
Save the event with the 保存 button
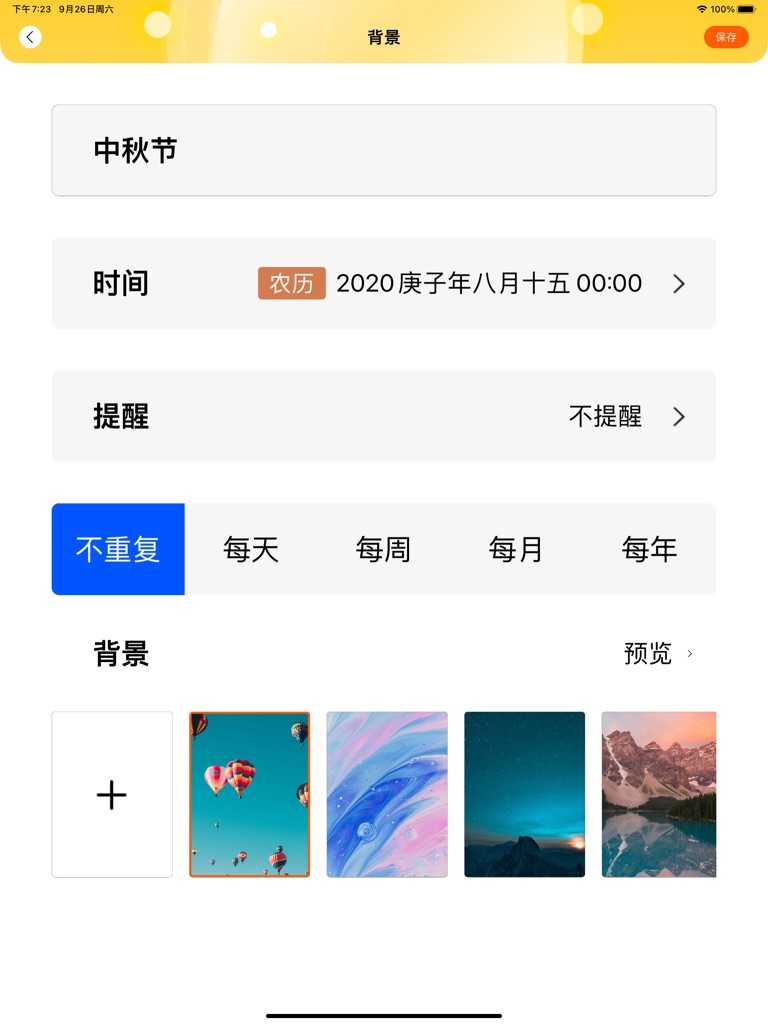pyautogui.click(x=726, y=36)
